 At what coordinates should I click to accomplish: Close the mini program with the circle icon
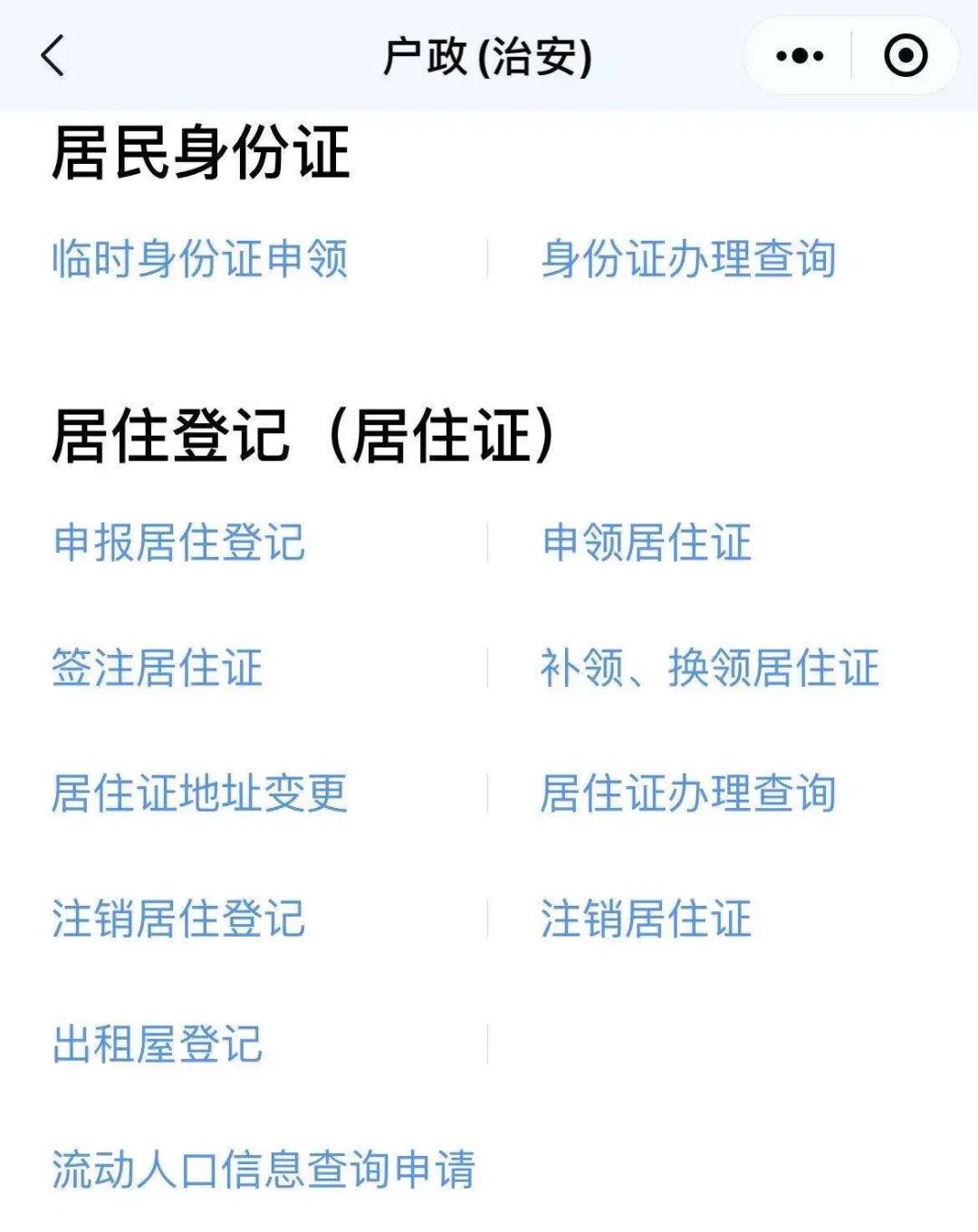coord(905,56)
